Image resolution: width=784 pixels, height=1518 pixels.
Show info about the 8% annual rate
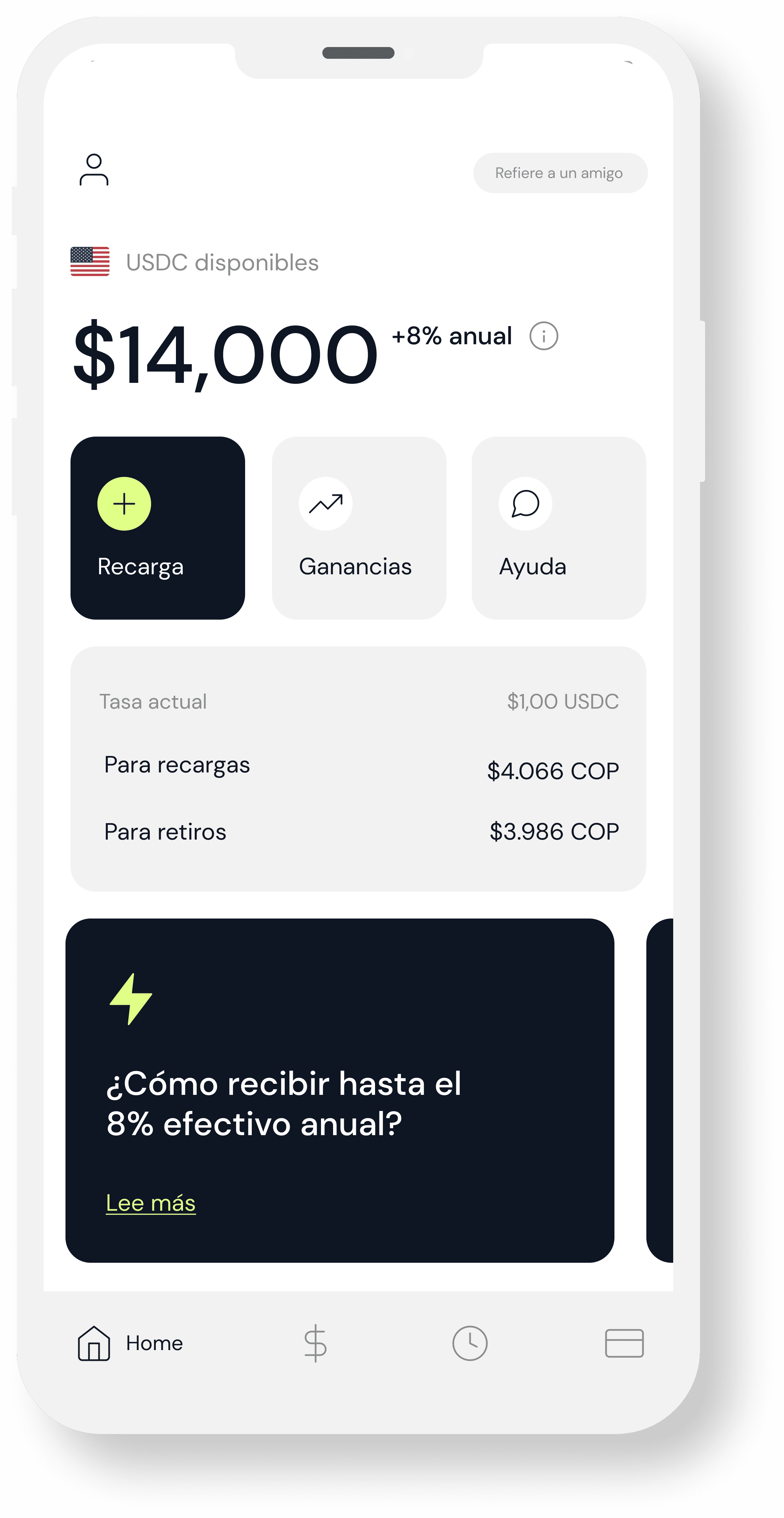pos(543,336)
